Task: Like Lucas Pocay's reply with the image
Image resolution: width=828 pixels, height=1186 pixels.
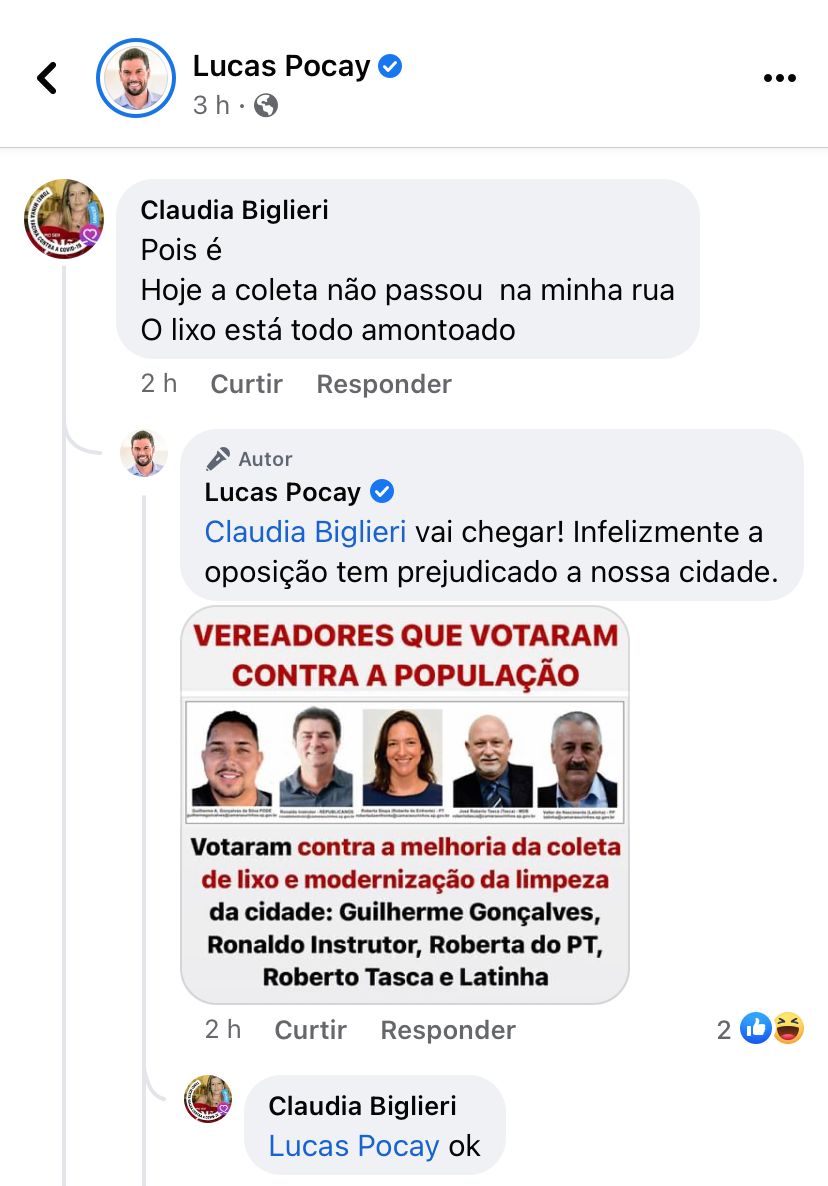Action: [310, 1030]
